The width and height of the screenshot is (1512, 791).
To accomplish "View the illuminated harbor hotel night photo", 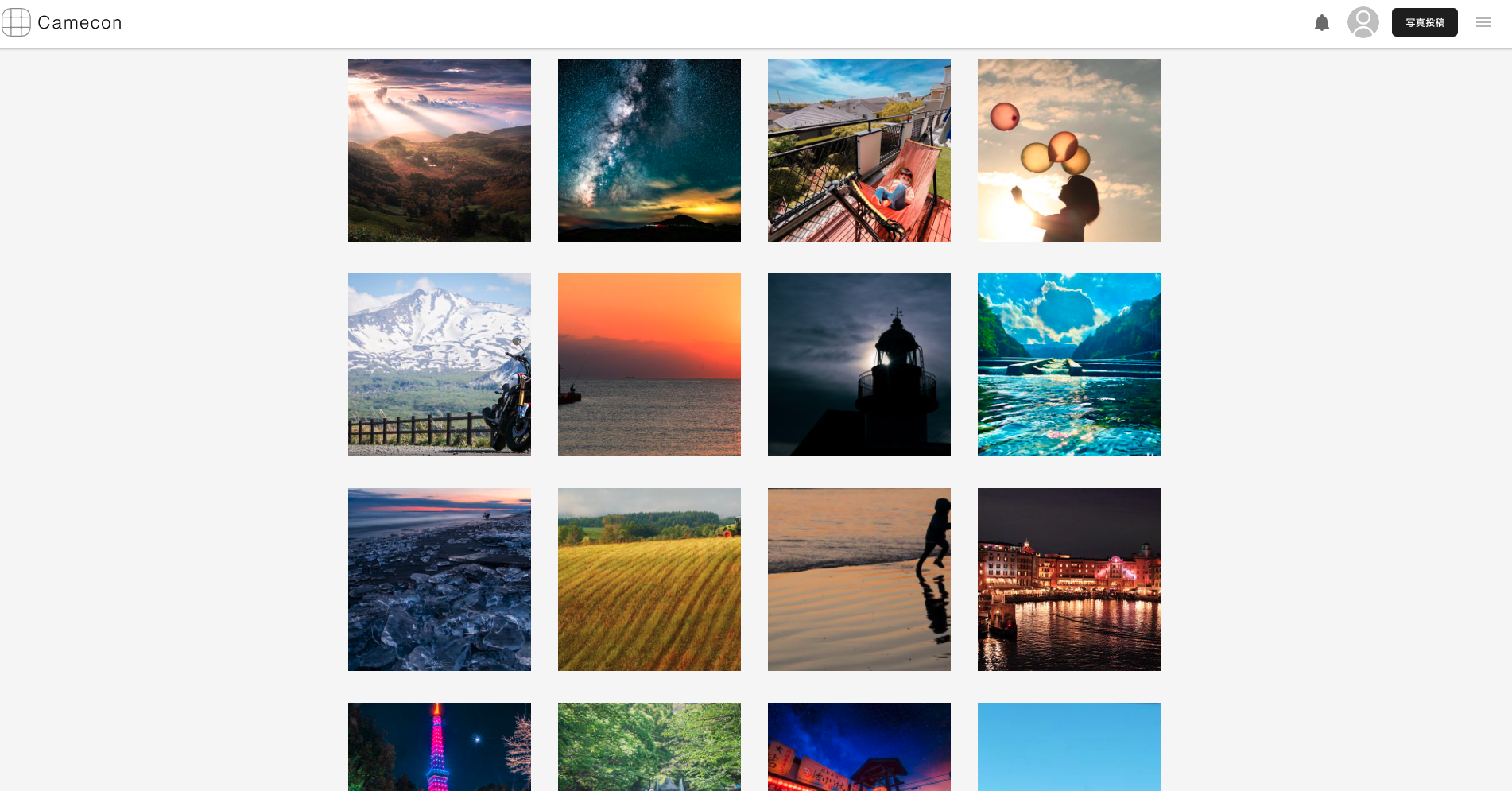I will tap(1068, 580).
